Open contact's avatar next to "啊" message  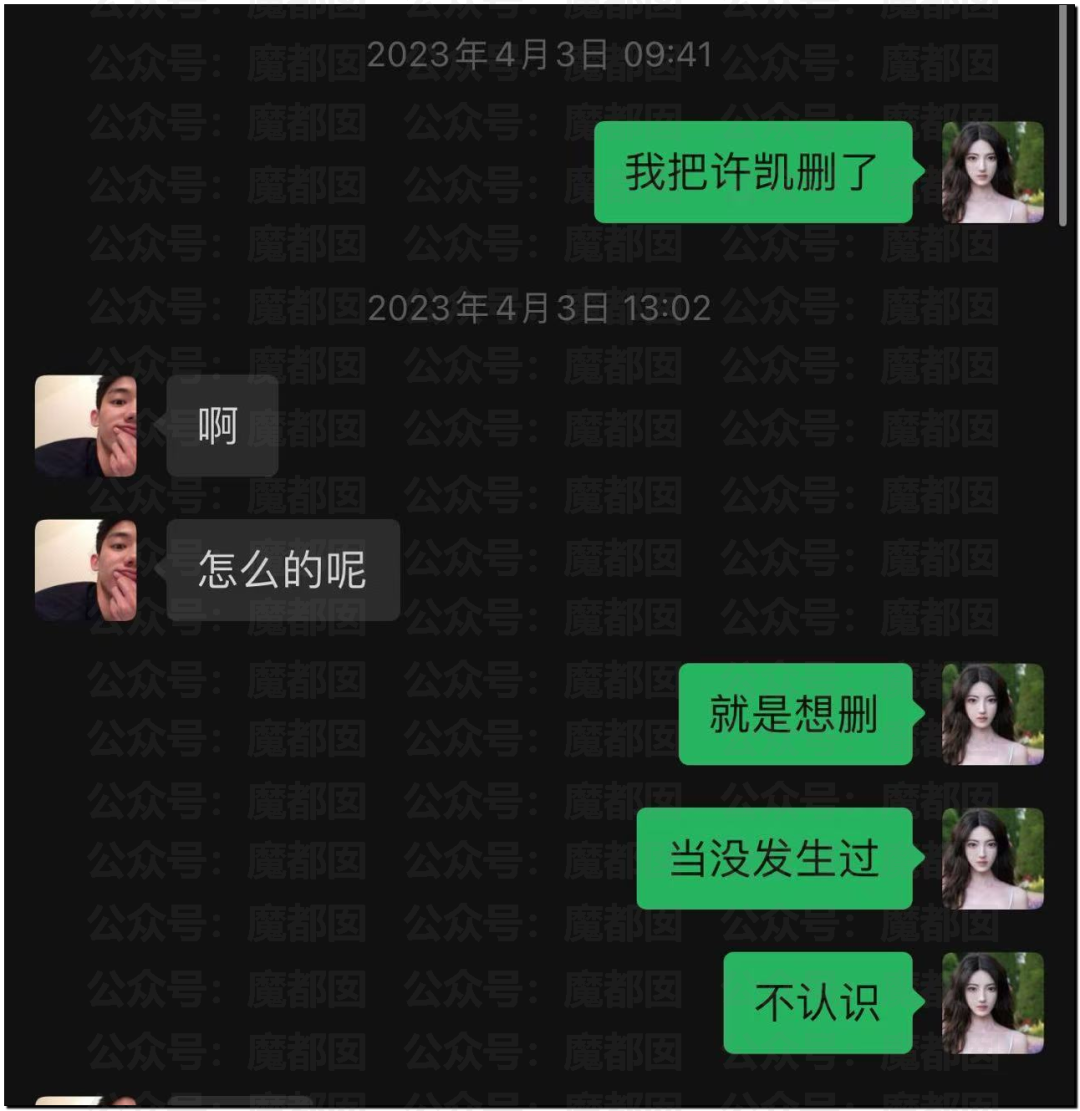pos(86,426)
